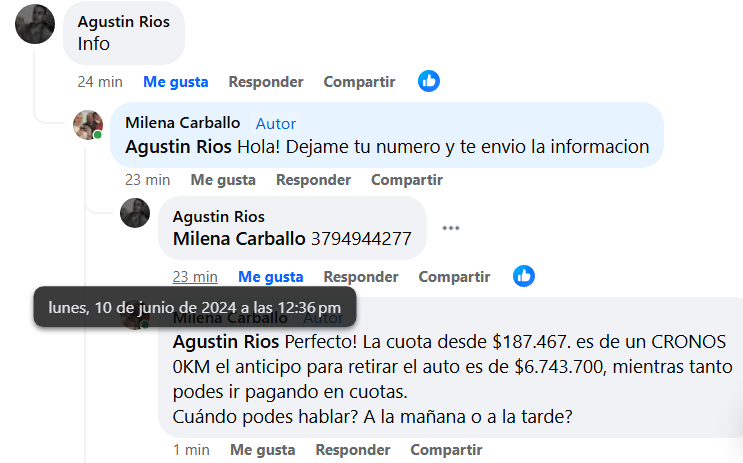Tap Me gusta under the 3794944277 comment
Image resolution: width=743 pixels, height=463 pixels.
[270, 277]
